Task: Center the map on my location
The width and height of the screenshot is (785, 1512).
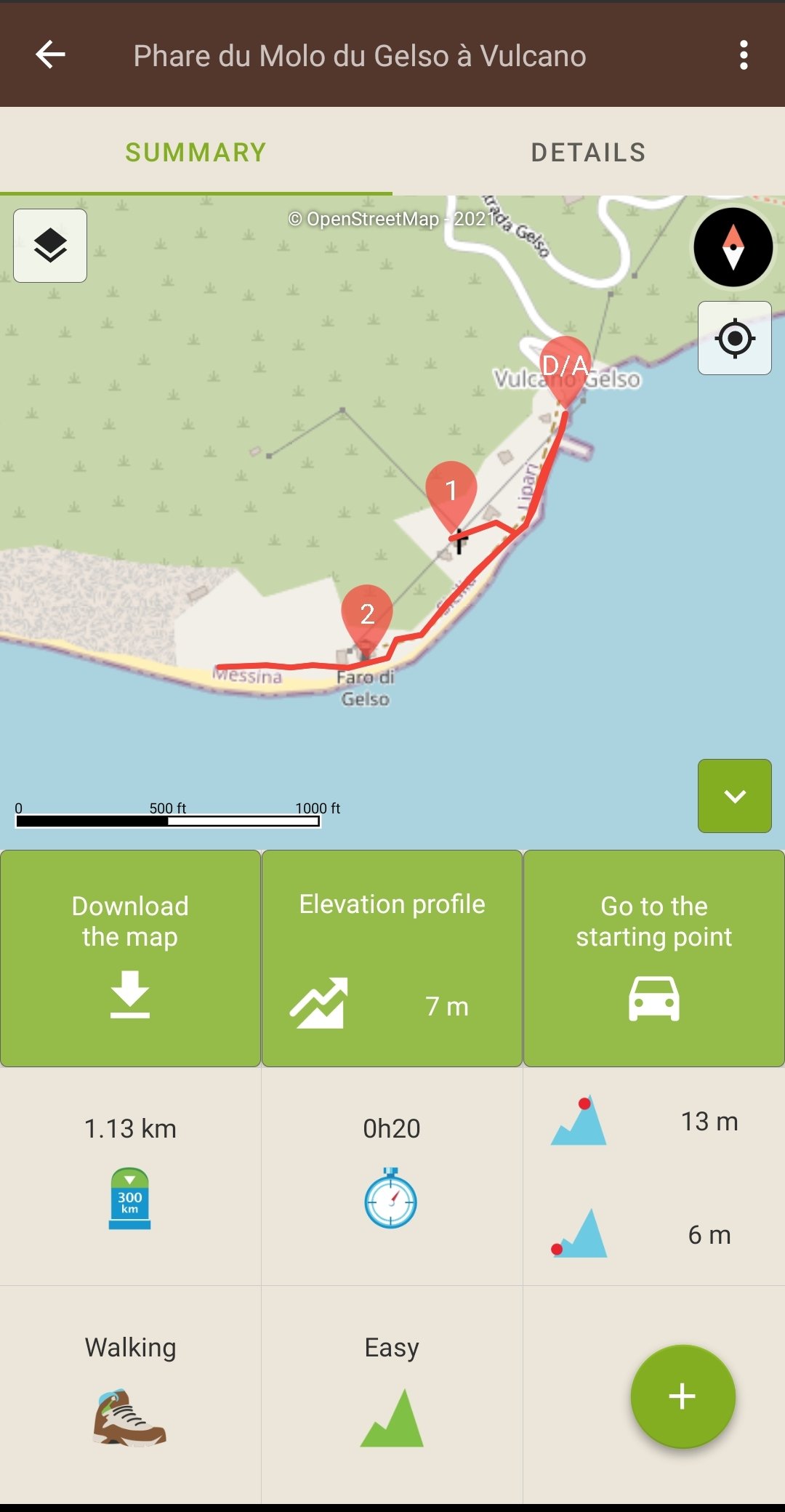Action: point(735,338)
